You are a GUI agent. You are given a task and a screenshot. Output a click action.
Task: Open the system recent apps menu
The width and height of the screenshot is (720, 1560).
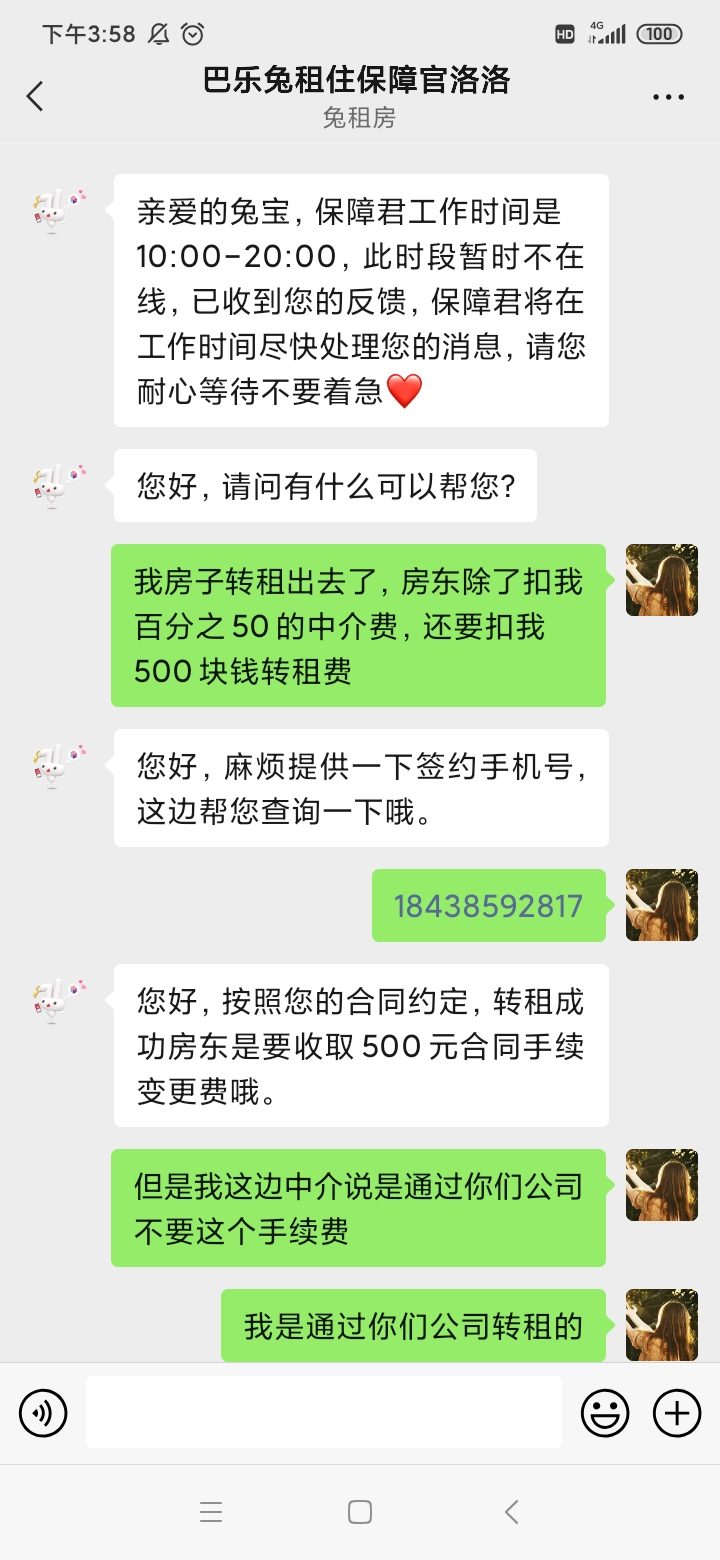click(211, 1512)
